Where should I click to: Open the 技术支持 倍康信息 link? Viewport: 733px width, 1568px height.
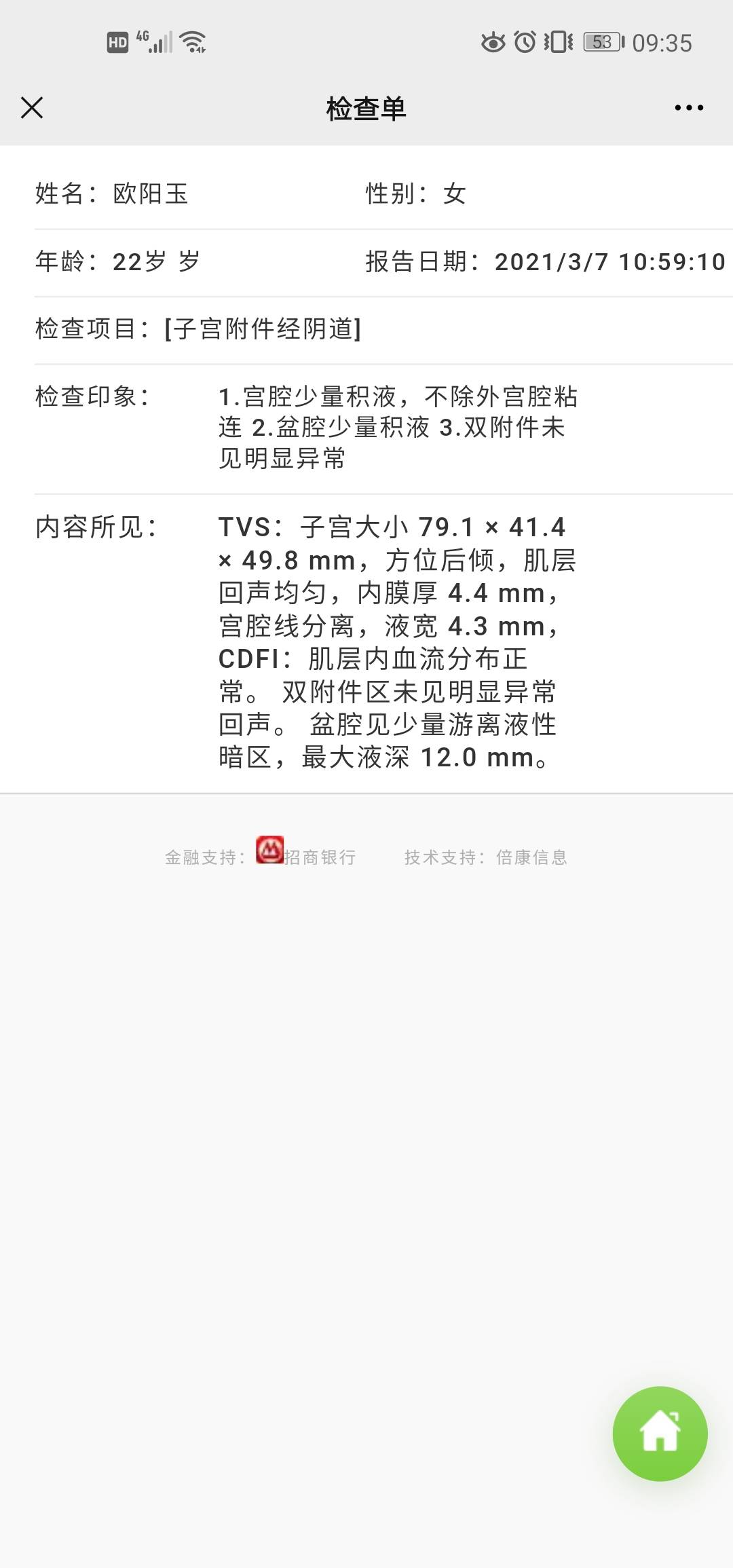coord(487,857)
